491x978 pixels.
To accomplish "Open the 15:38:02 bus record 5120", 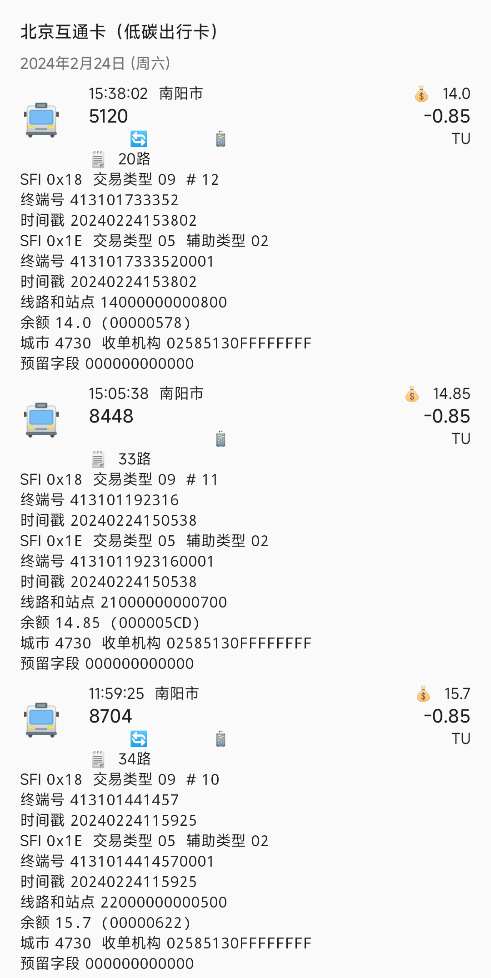I will click(x=245, y=228).
